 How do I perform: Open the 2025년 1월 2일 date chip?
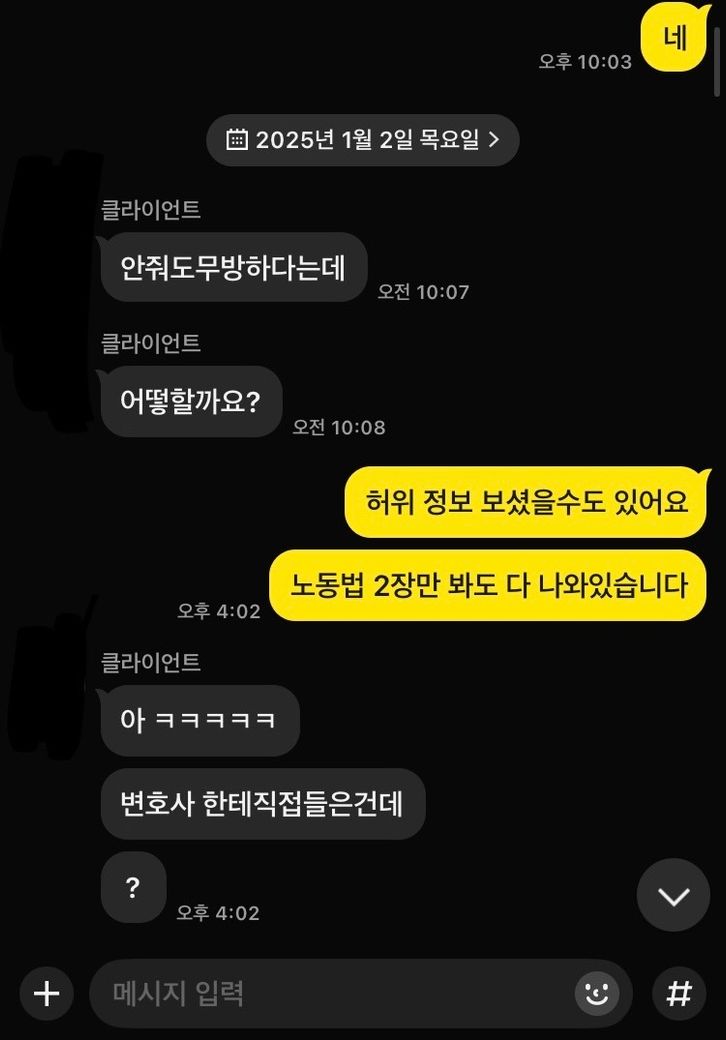(362, 140)
